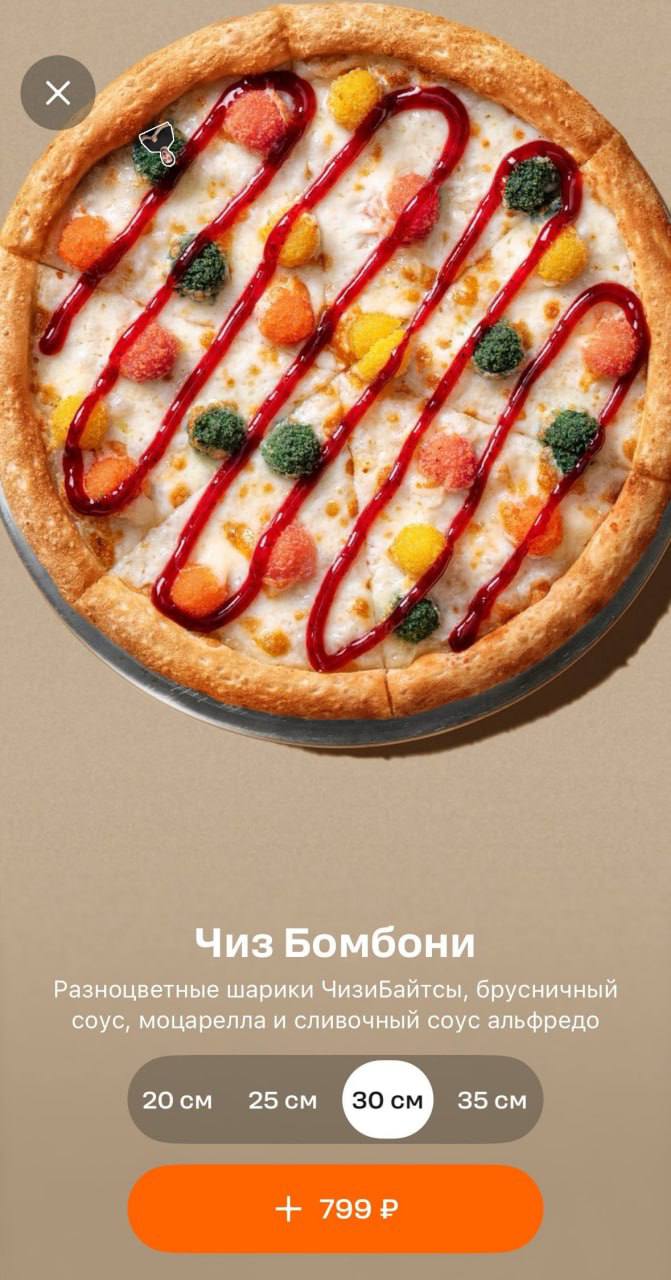Switch to the 25 см size
This screenshot has width=671, height=1280.
click(x=282, y=1100)
